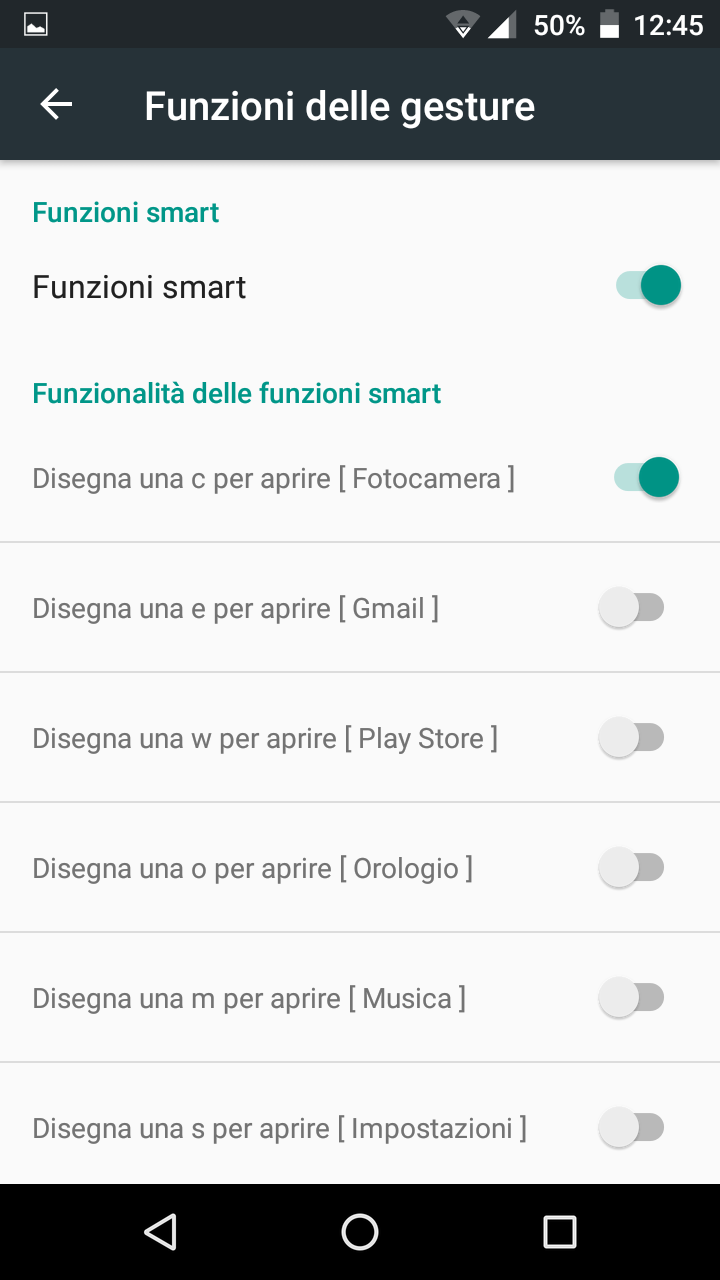
Task: Enable draw w to open Play Store
Action: click(x=631, y=738)
